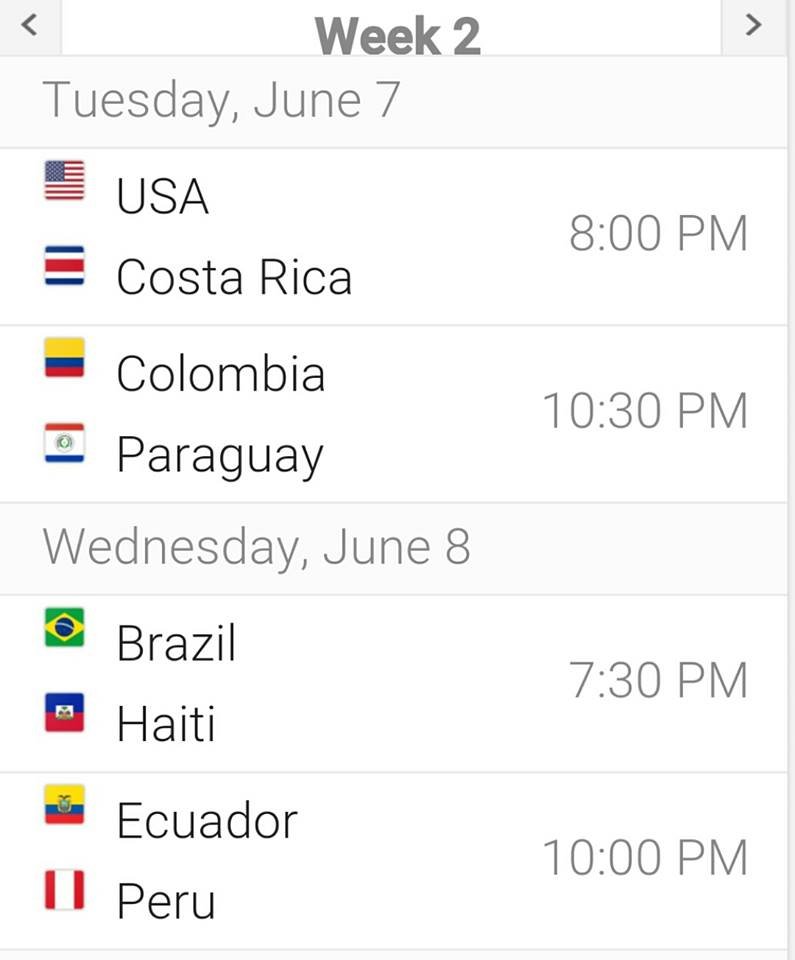Go to the next week
The width and height of the screenshot is (795, 960).
click(753, 26)
